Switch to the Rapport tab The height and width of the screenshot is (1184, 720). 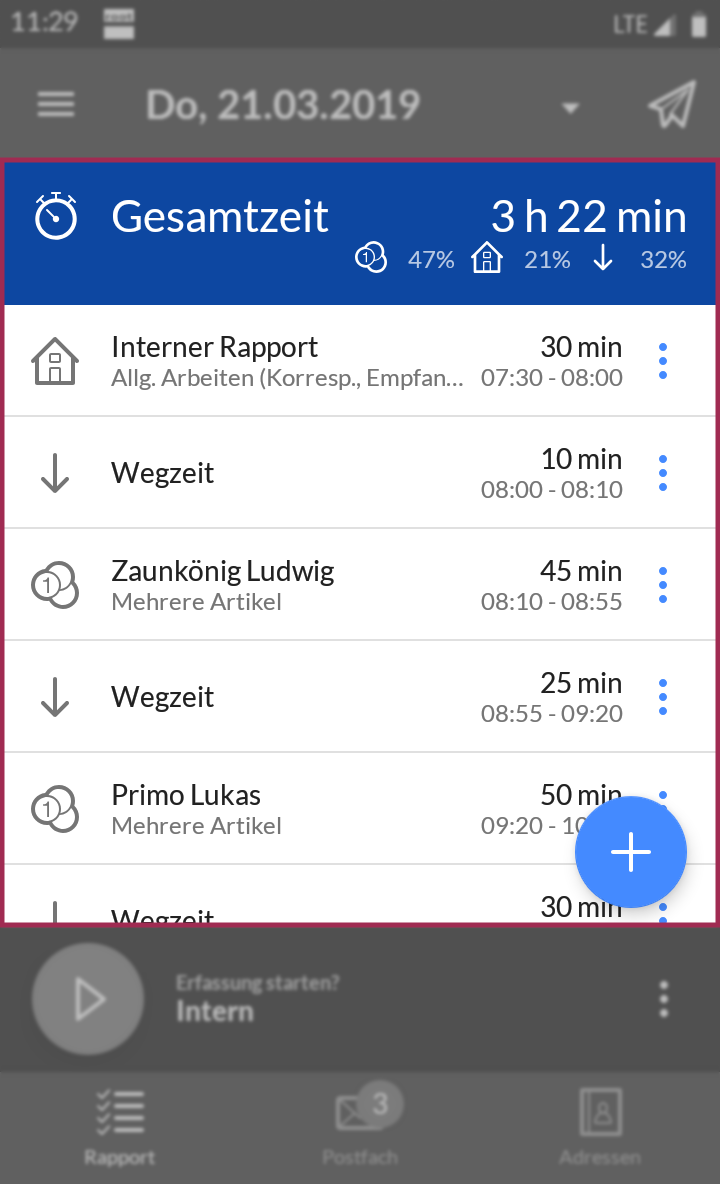[120, 1127]
